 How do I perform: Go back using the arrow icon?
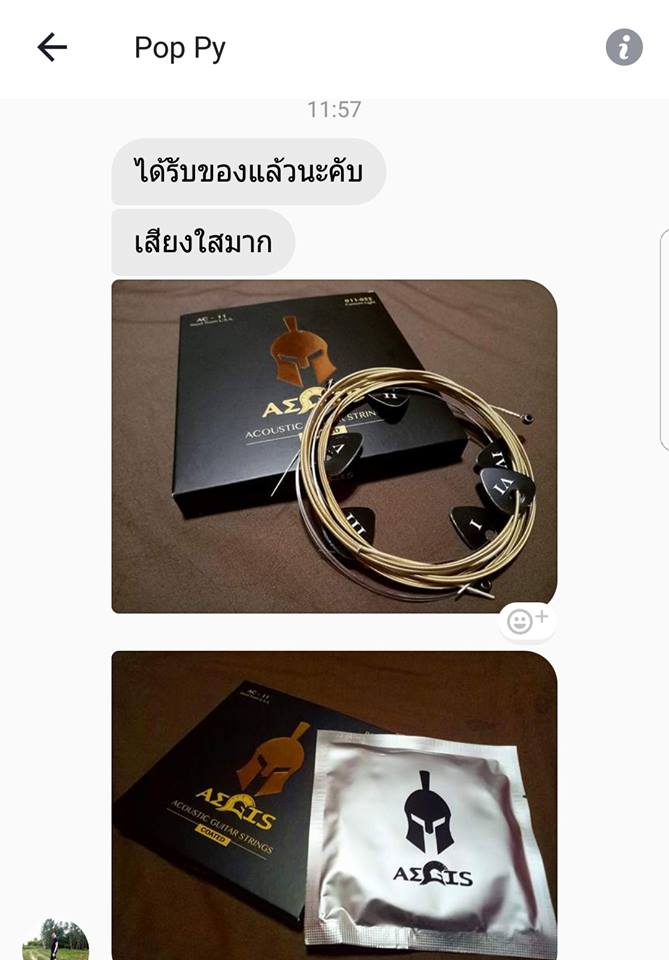coord(52,47)
